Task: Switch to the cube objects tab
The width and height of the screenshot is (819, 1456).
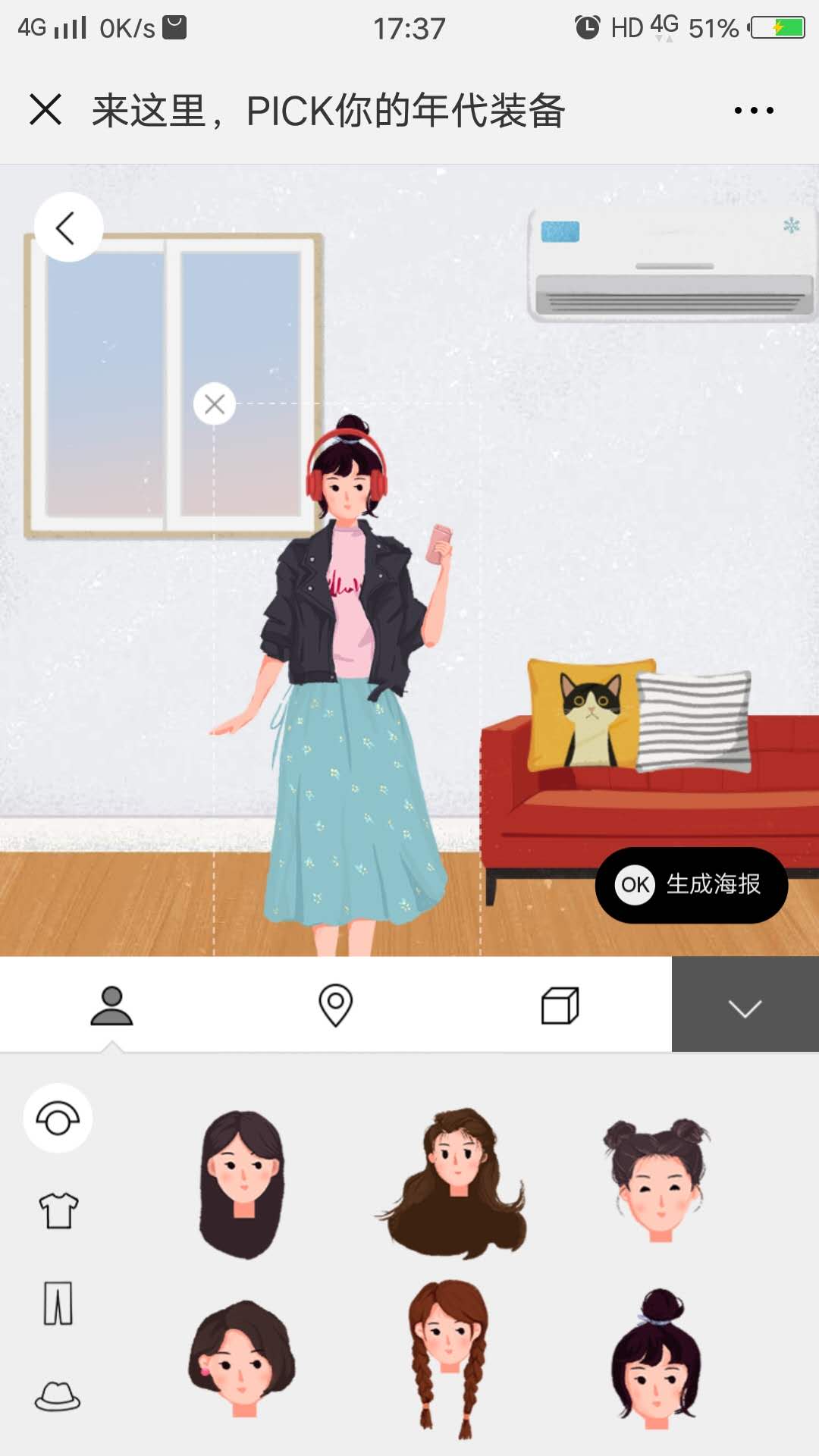Action: point(560,1006)
